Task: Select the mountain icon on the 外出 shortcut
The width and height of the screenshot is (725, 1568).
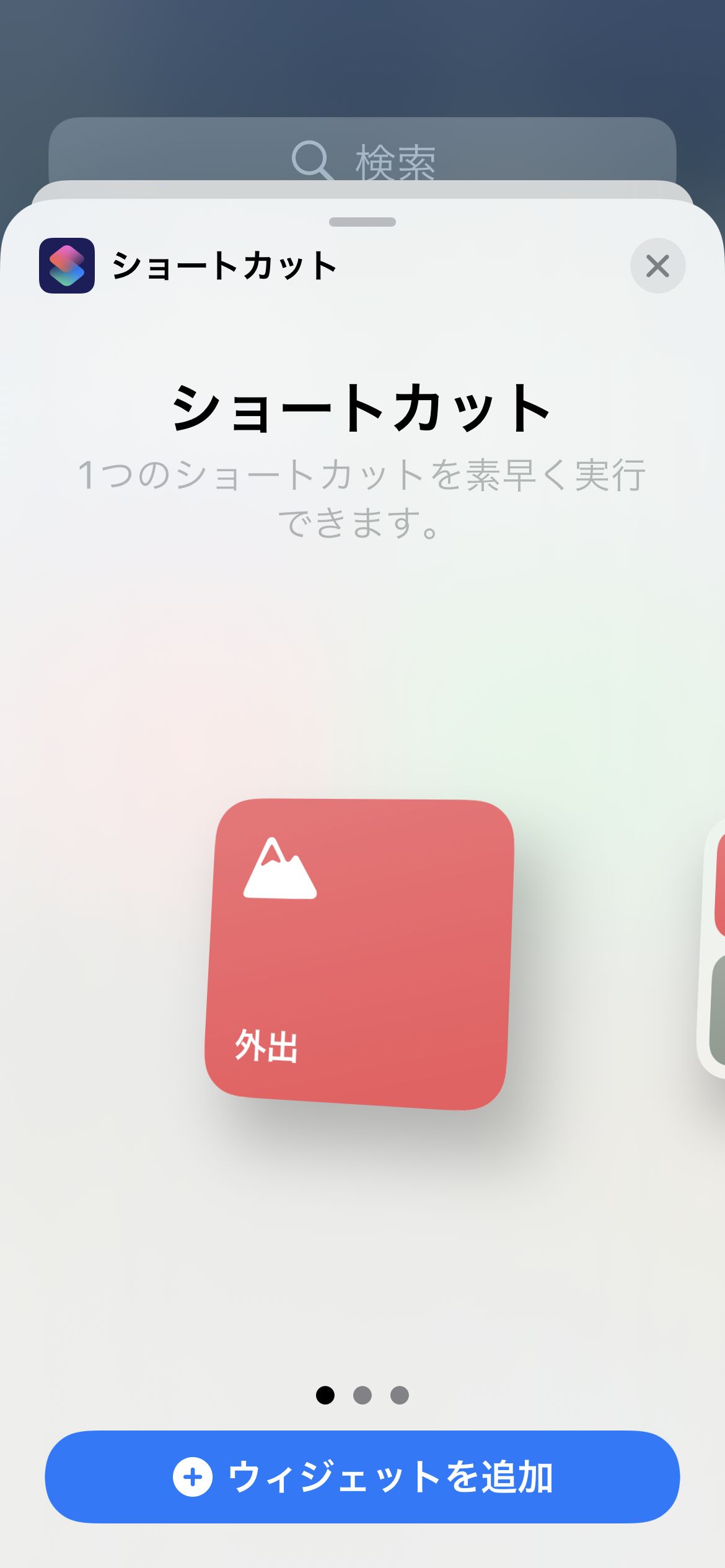Action: pyautogui.click(x=280, y=886)
